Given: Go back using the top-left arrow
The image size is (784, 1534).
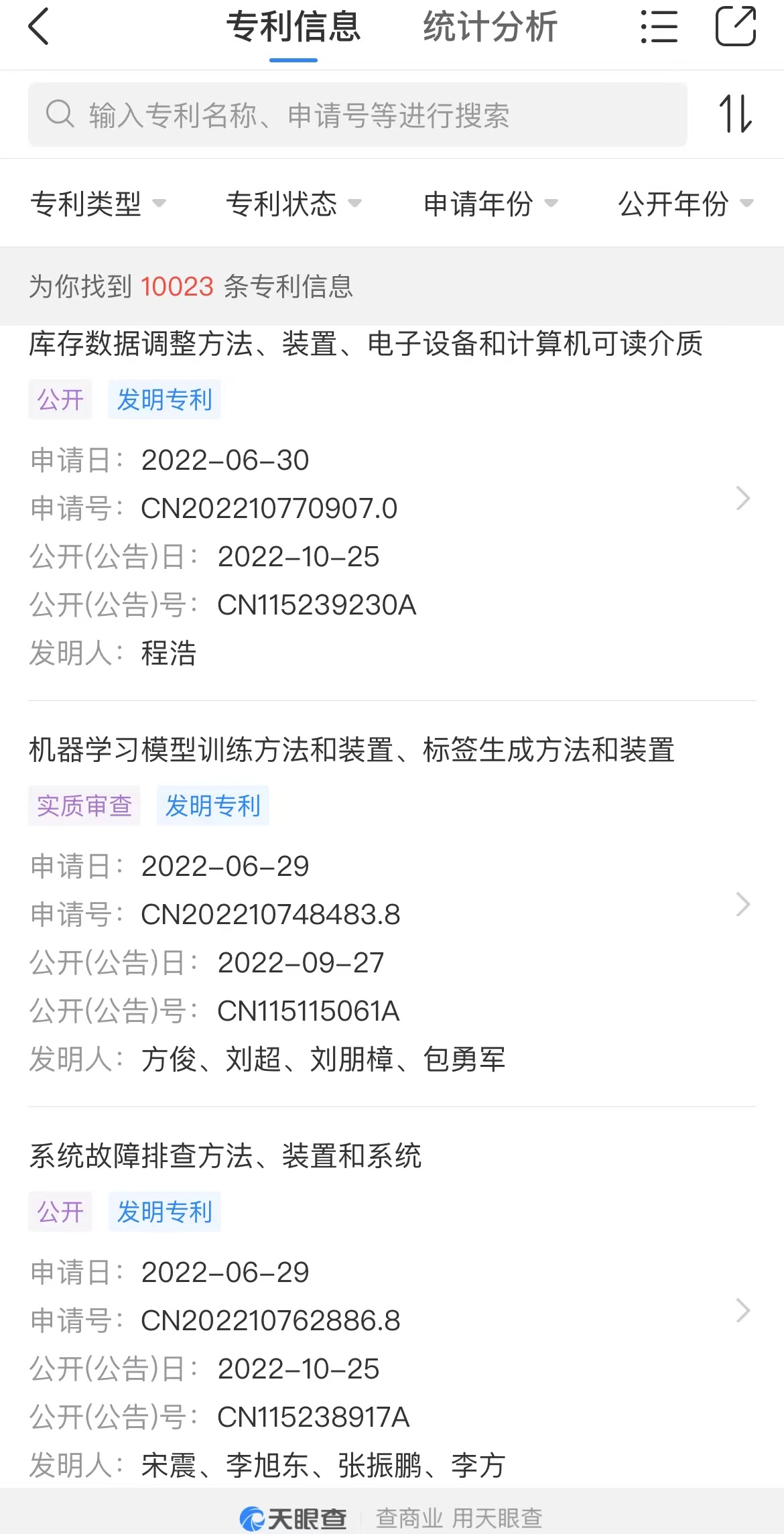Looking at the screenshot, I should 39,27.
